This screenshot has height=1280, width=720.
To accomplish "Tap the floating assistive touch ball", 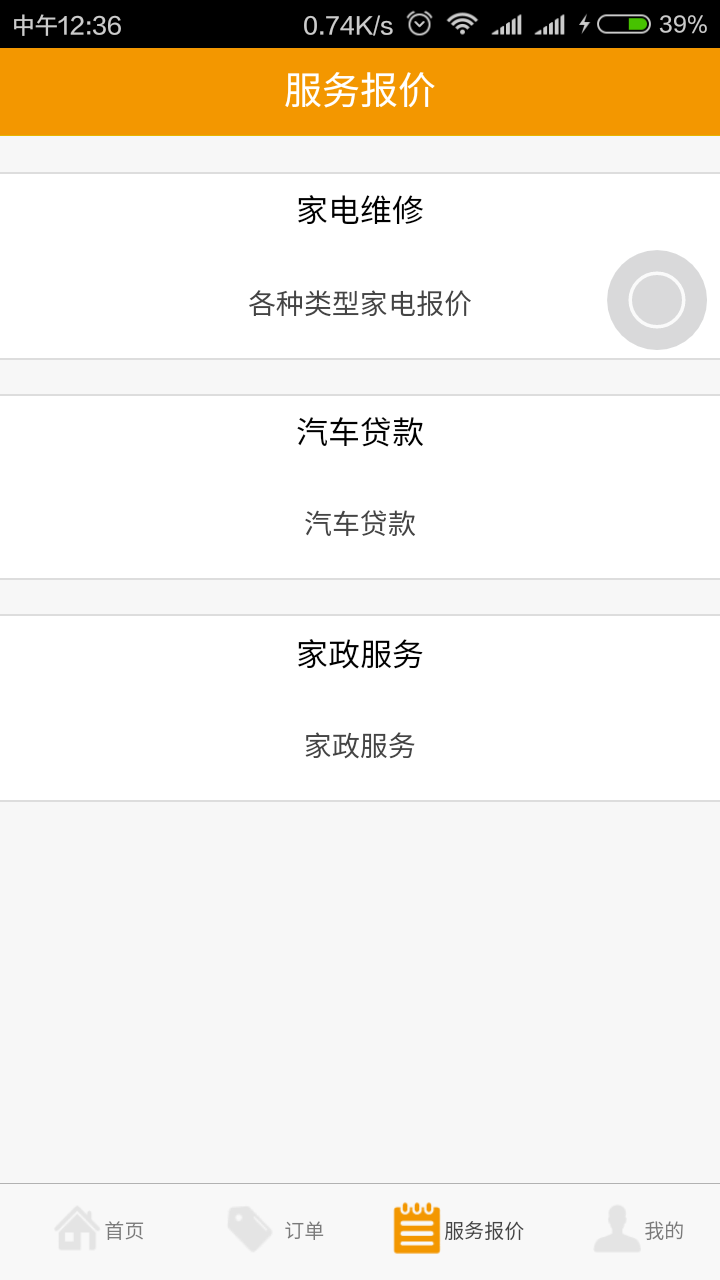I will (x=657, y=300).
